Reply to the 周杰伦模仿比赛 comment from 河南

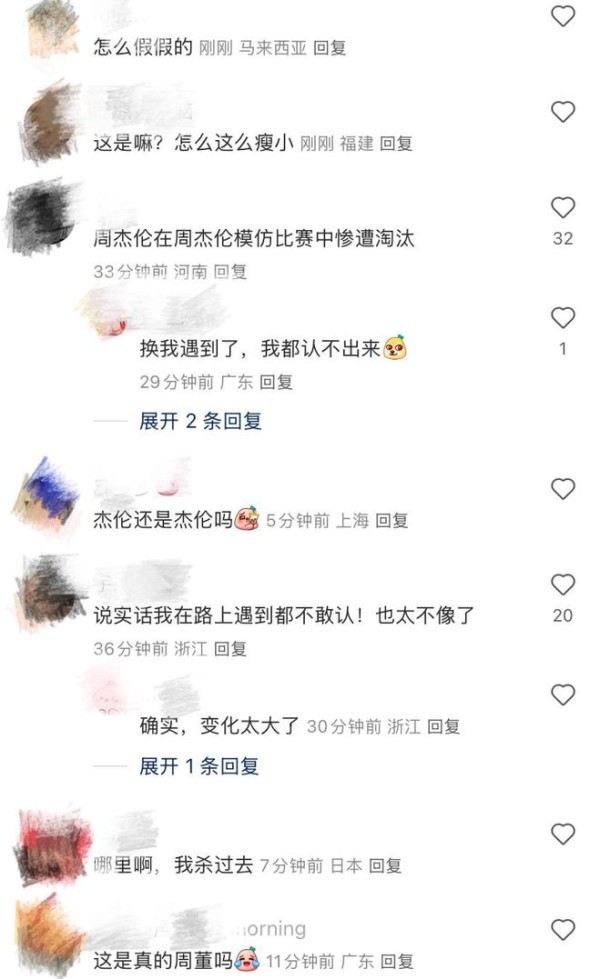pos(230,271)
